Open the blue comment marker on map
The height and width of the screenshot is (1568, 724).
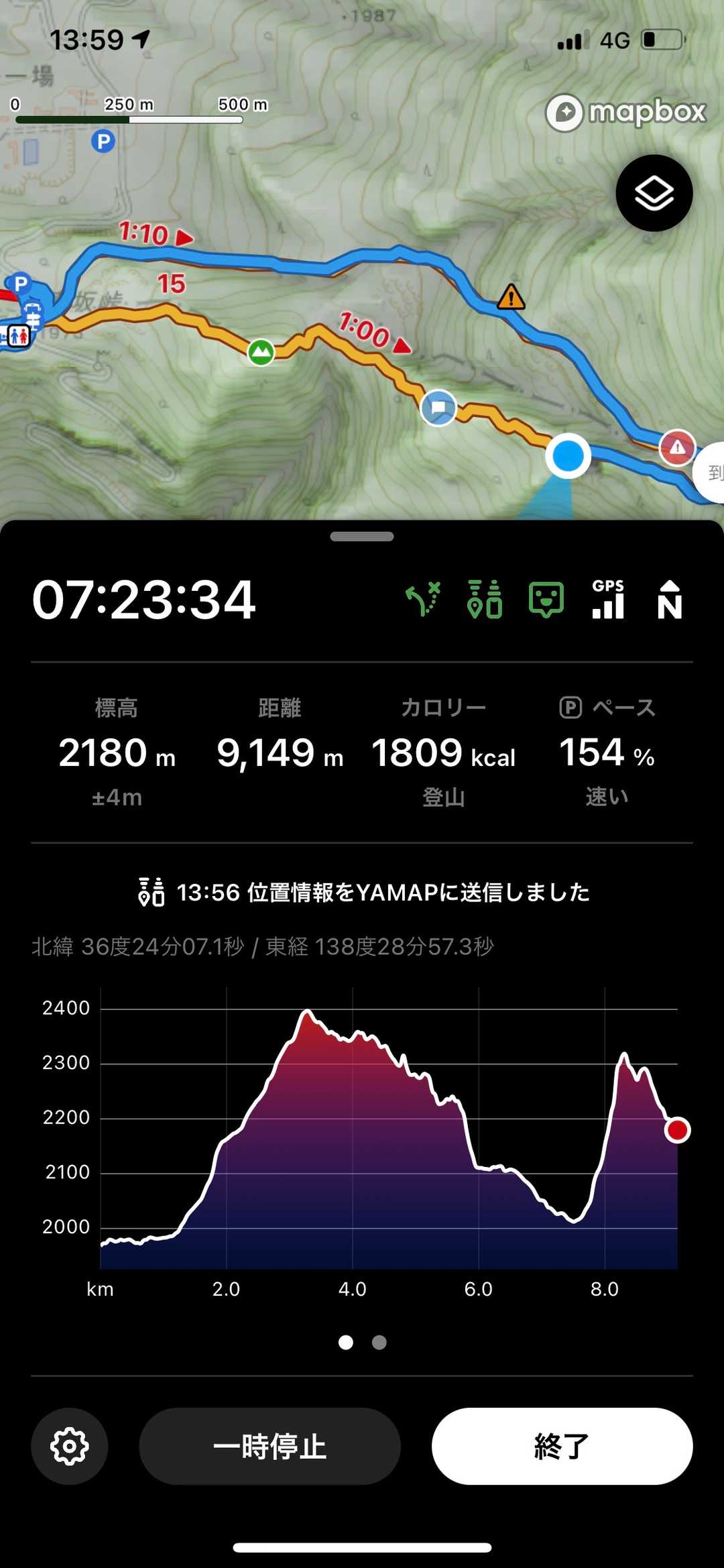(438, 407)
